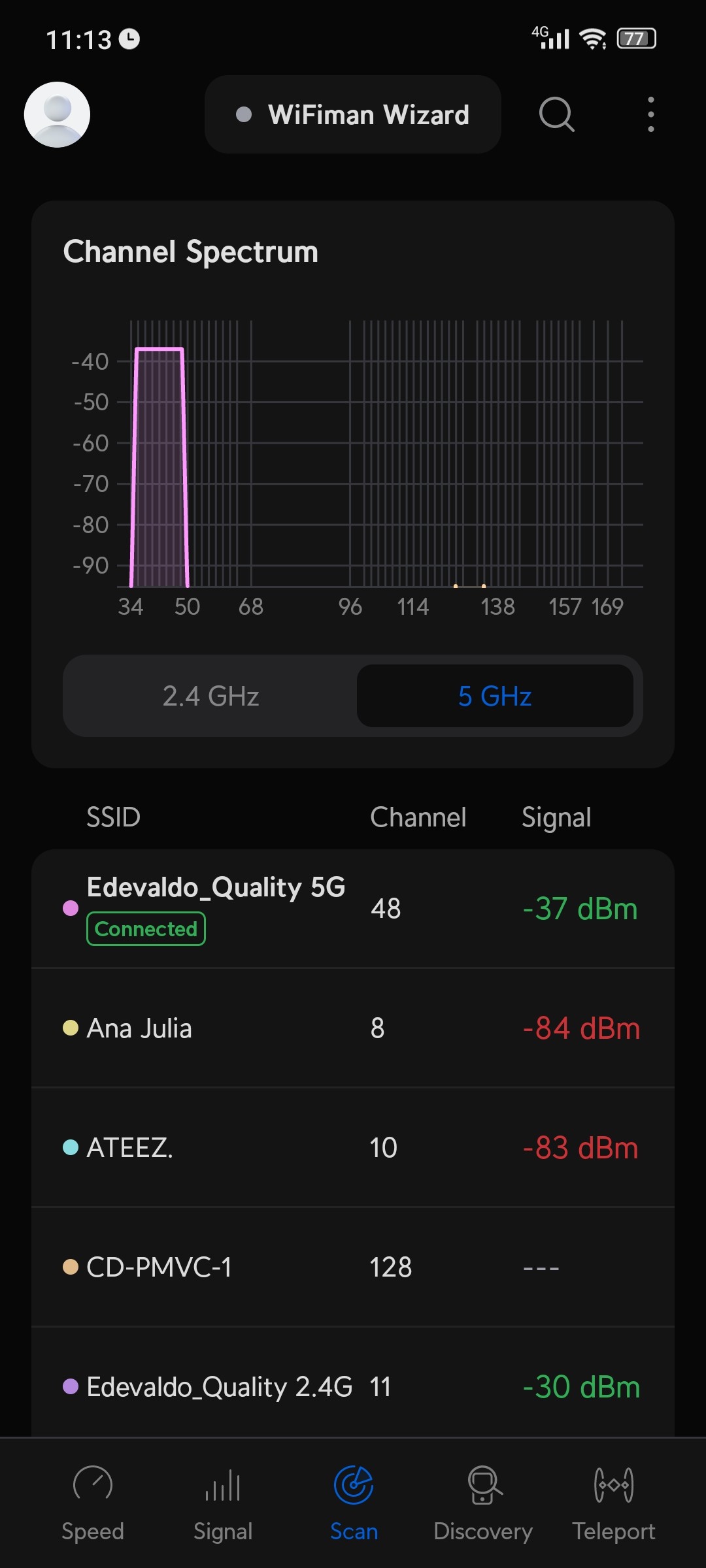Open the search icon
The image size is (706, 1568).
coord(556,114)
